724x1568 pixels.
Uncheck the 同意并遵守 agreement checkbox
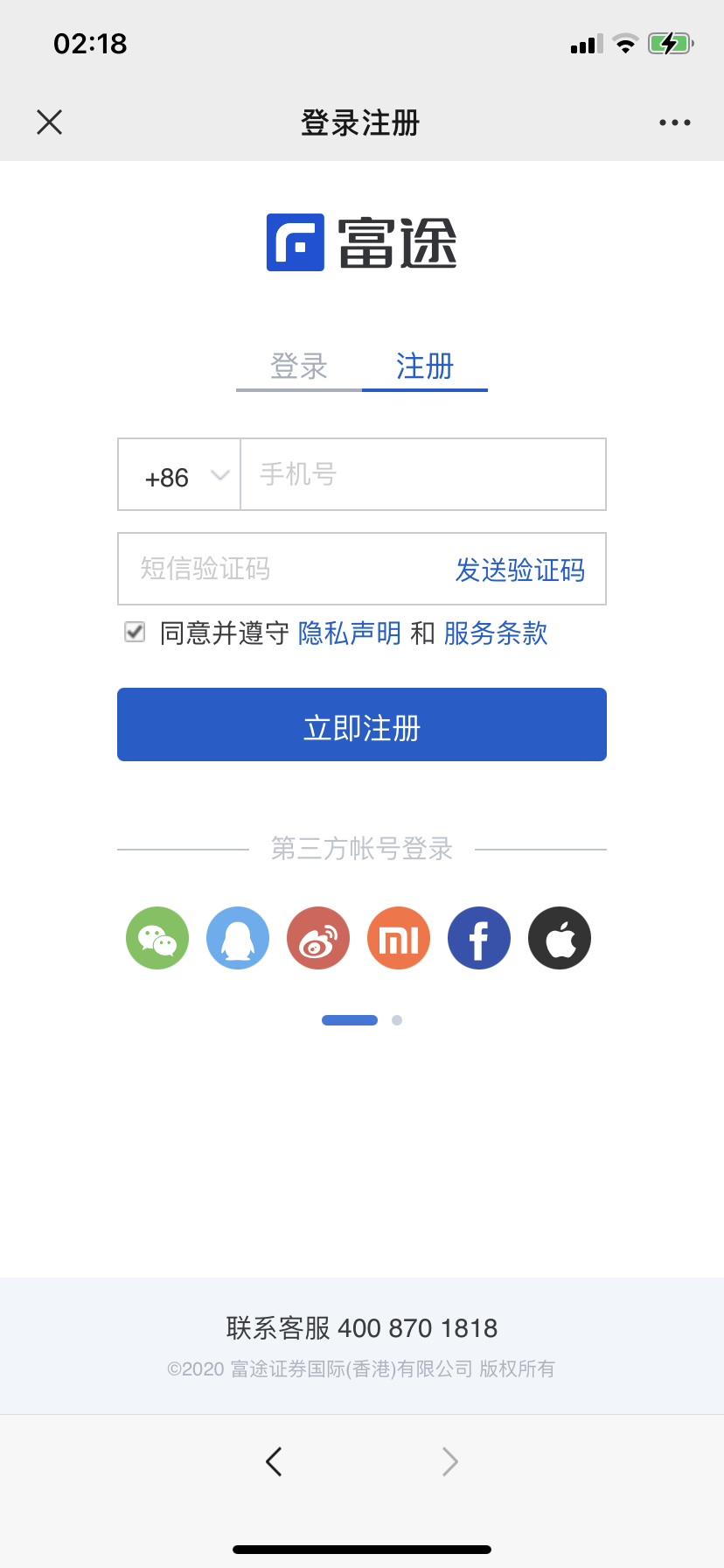point(135,632)
